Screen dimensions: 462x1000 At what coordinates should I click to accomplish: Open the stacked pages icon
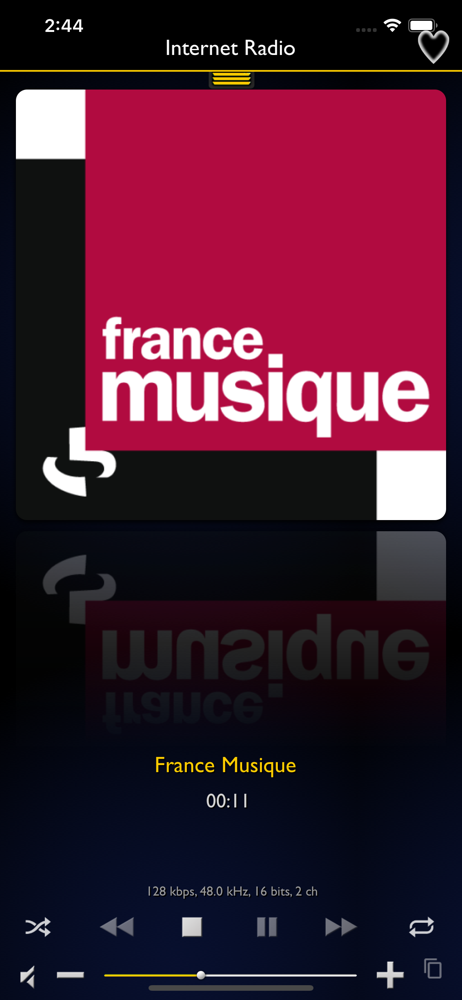coord(433,969)
